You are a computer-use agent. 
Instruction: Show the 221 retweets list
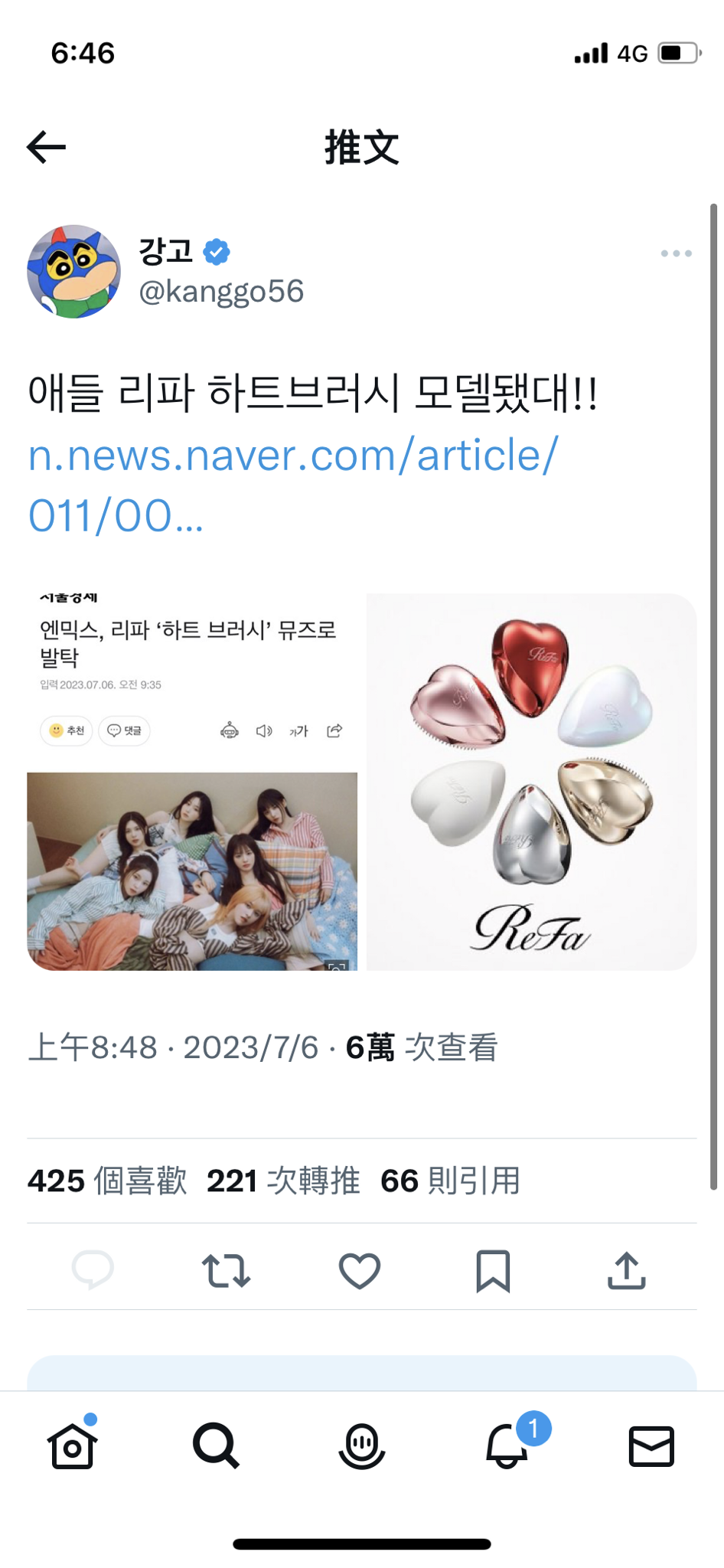(283, 1181)
